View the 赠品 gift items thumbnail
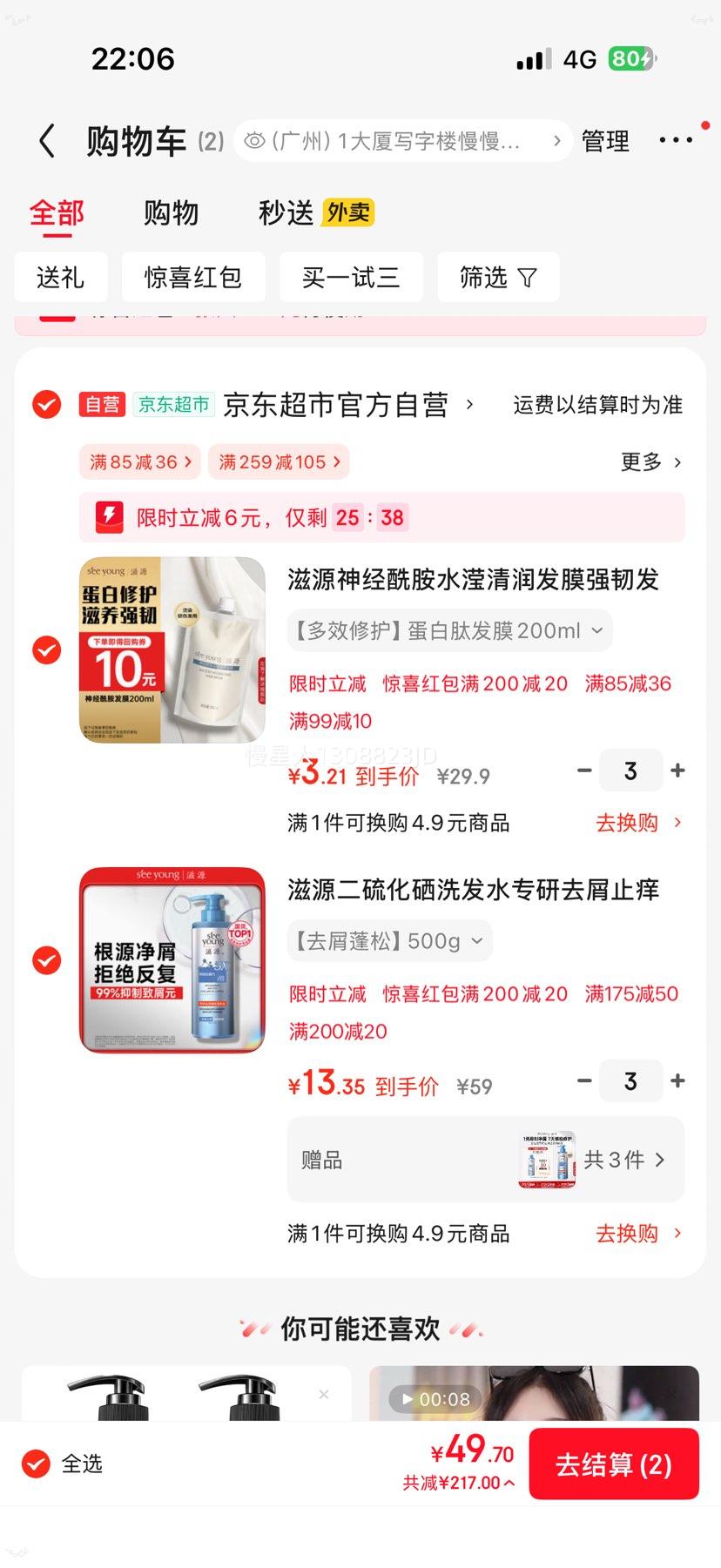This screenshot has width=721, height=1568. point(546,1159)
